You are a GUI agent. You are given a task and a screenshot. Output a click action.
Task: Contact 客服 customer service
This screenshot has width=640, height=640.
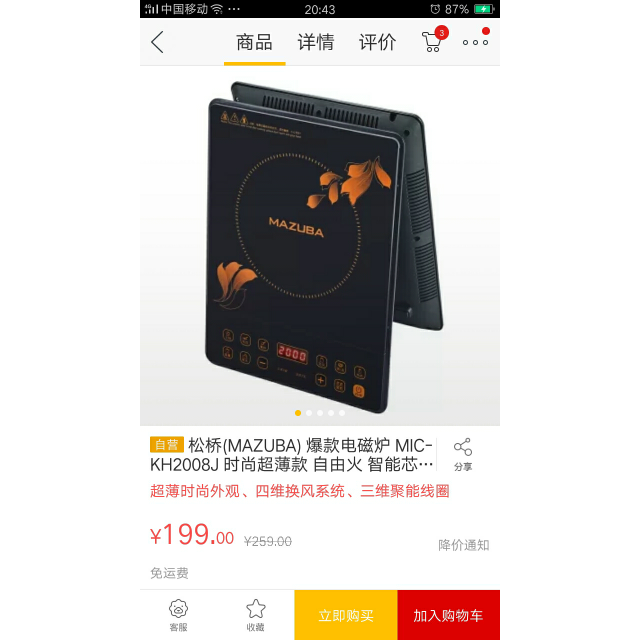coord(178,614)
